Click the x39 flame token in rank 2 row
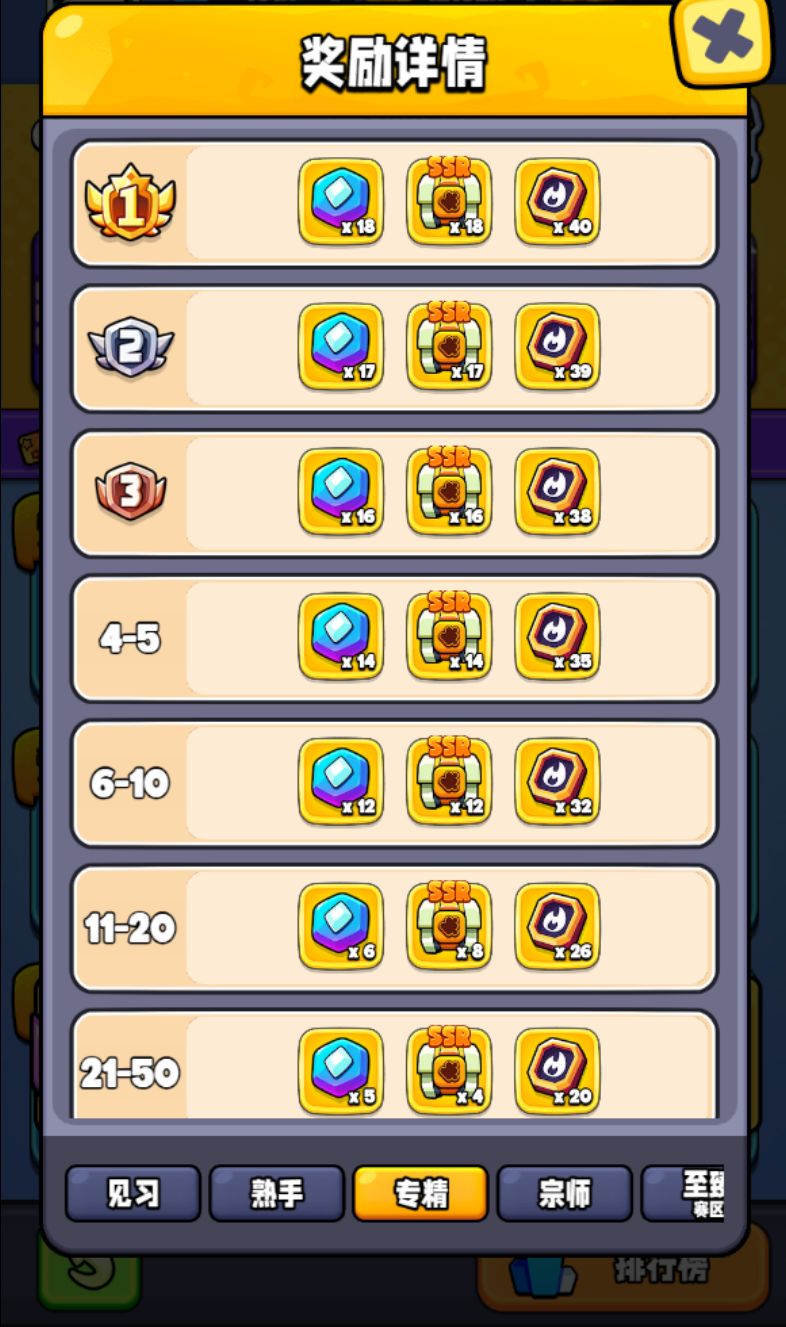Image resolution: width=786 pixels, height=1327 pixels. click(557, 348)
